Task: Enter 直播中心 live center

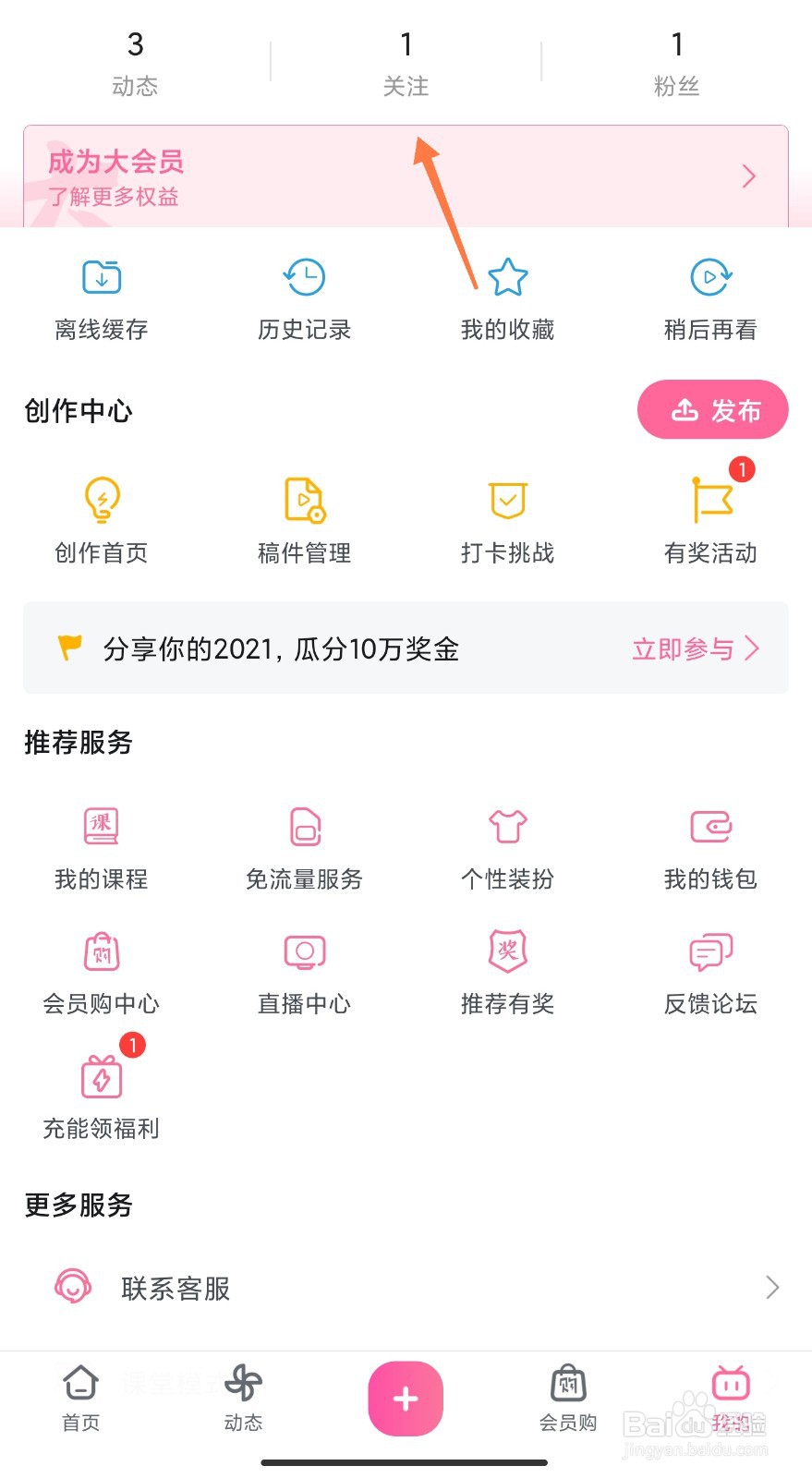Action: [303, 972]
